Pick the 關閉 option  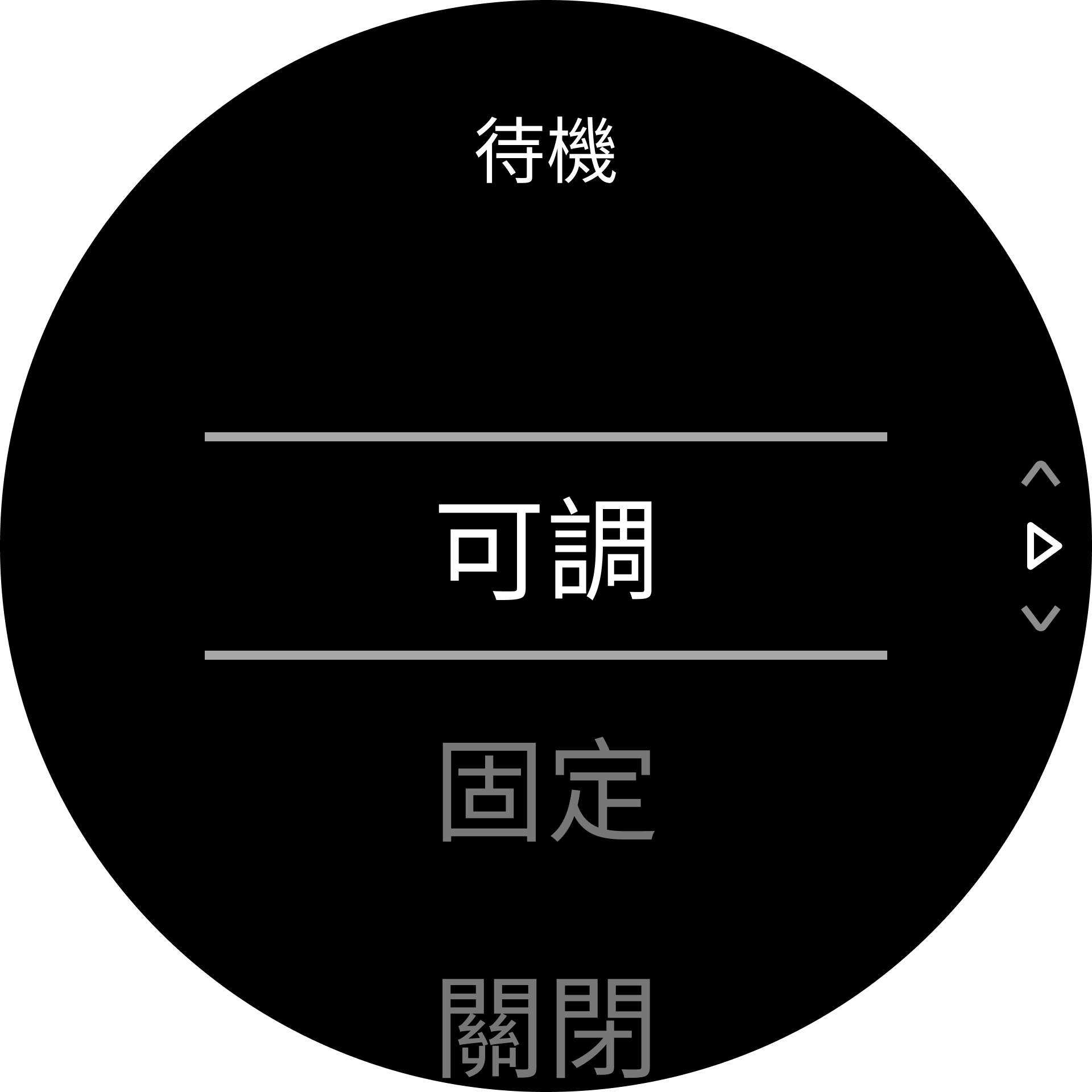point(546,1028)
